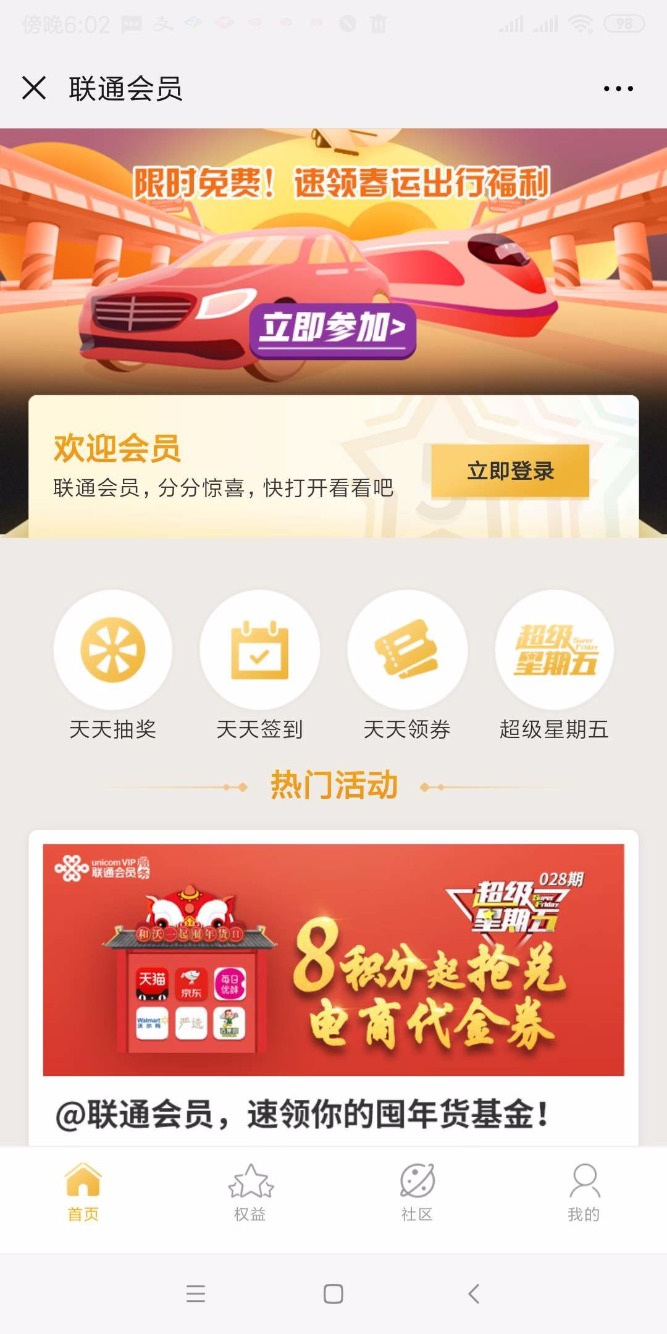The image size is (667, 1334).
Task: Open 天天签到 daily check-in
Action: tap(260, 650)
